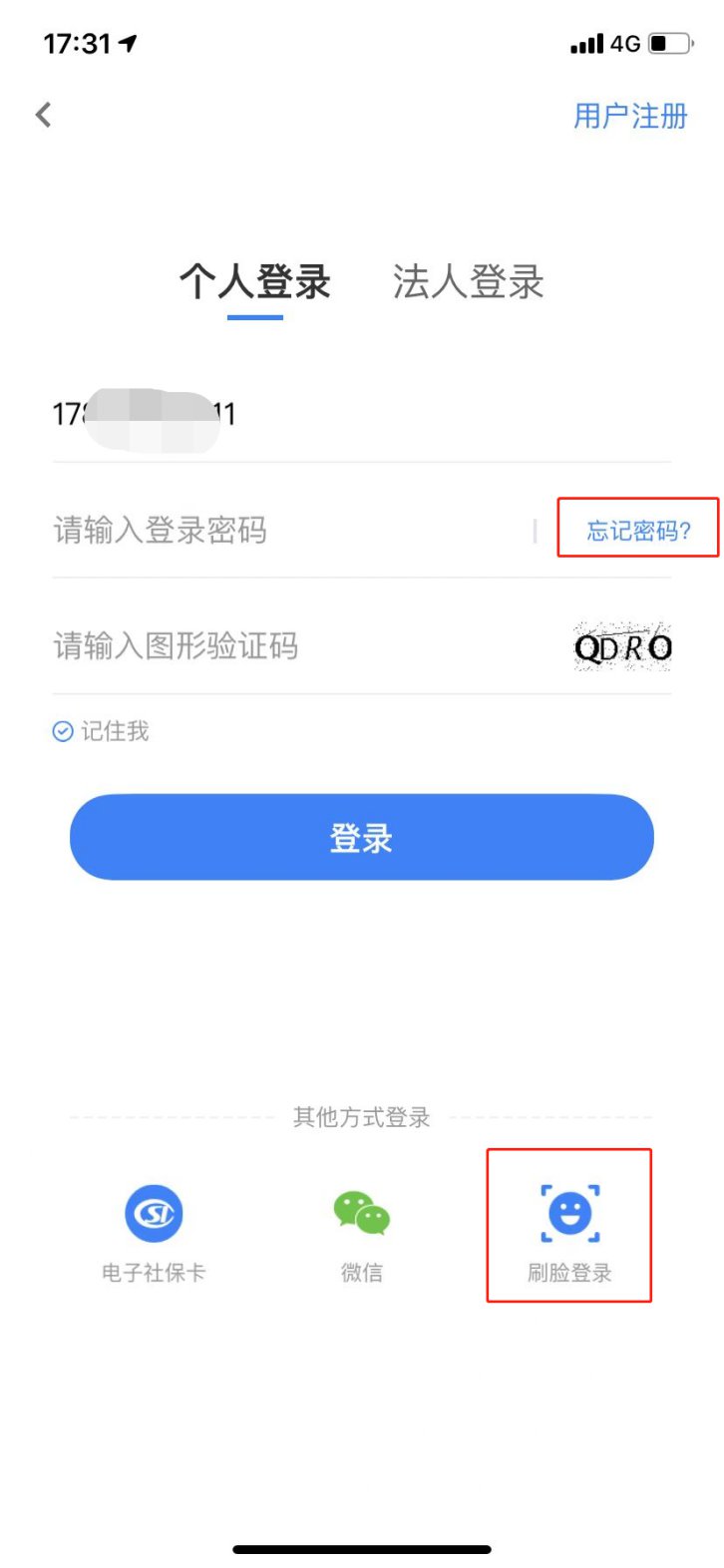Choose 刷脸登录 face login
This screenshot has height=1568, width=724.
[x=569, y=1229]
